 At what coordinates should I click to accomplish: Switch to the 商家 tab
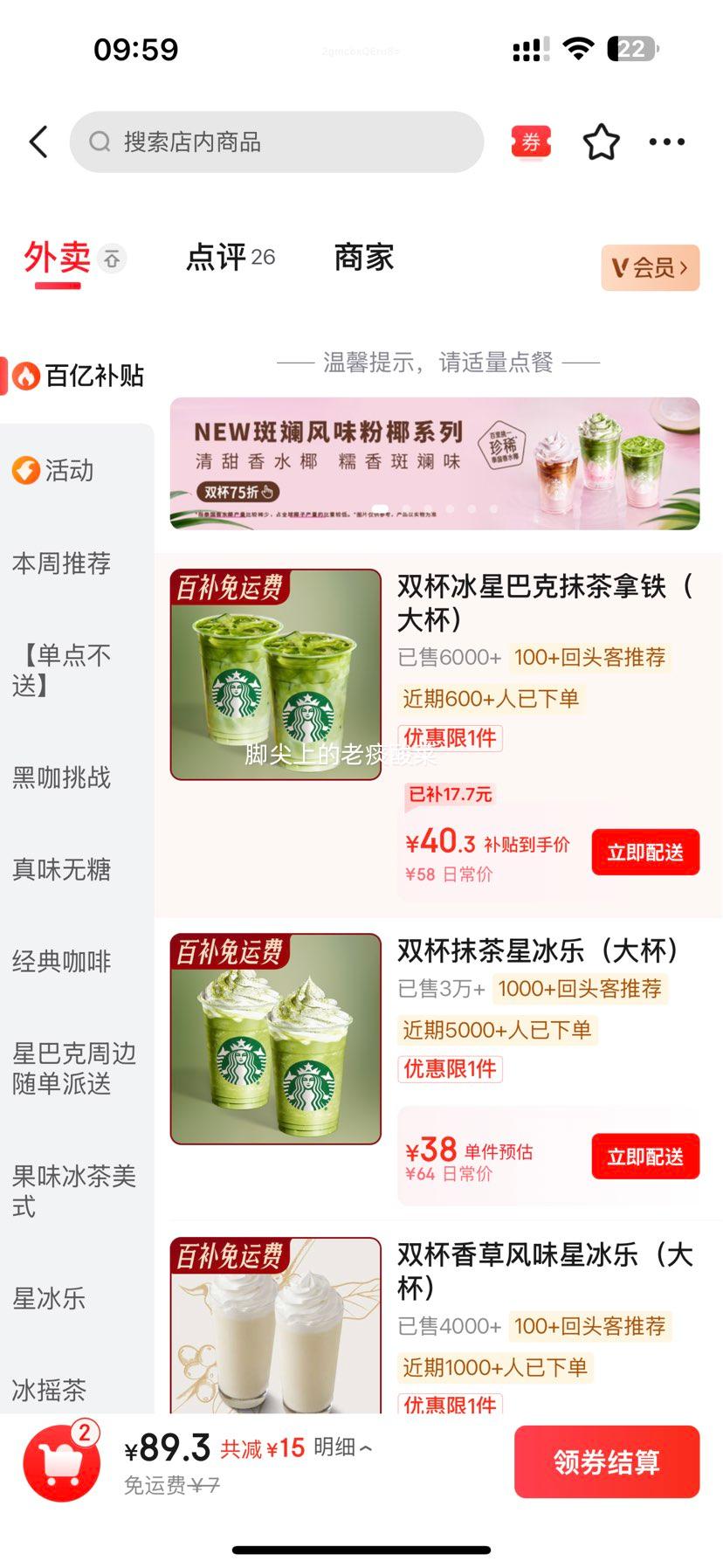(x=364, y=258)
